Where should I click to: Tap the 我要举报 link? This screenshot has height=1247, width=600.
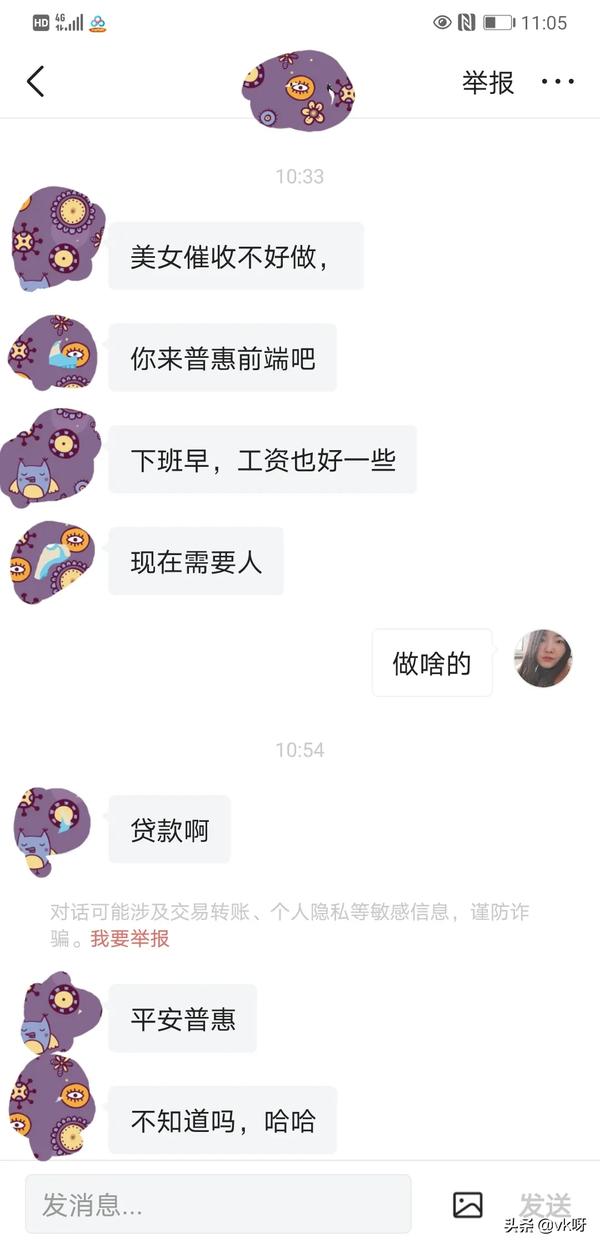pyautogui.click(x=130, y=939)
